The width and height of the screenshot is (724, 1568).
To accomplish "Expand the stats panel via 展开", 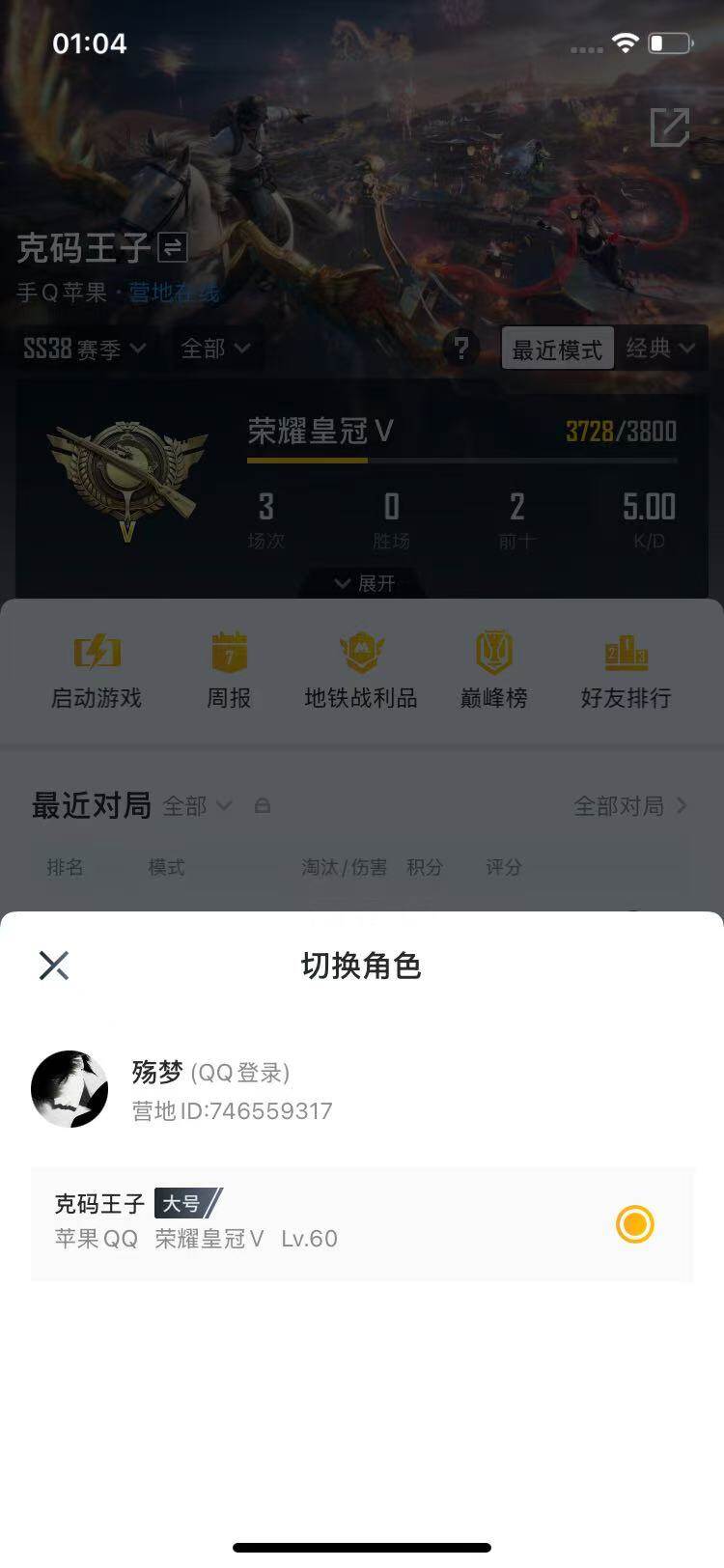I will click(x=362, y=583).
